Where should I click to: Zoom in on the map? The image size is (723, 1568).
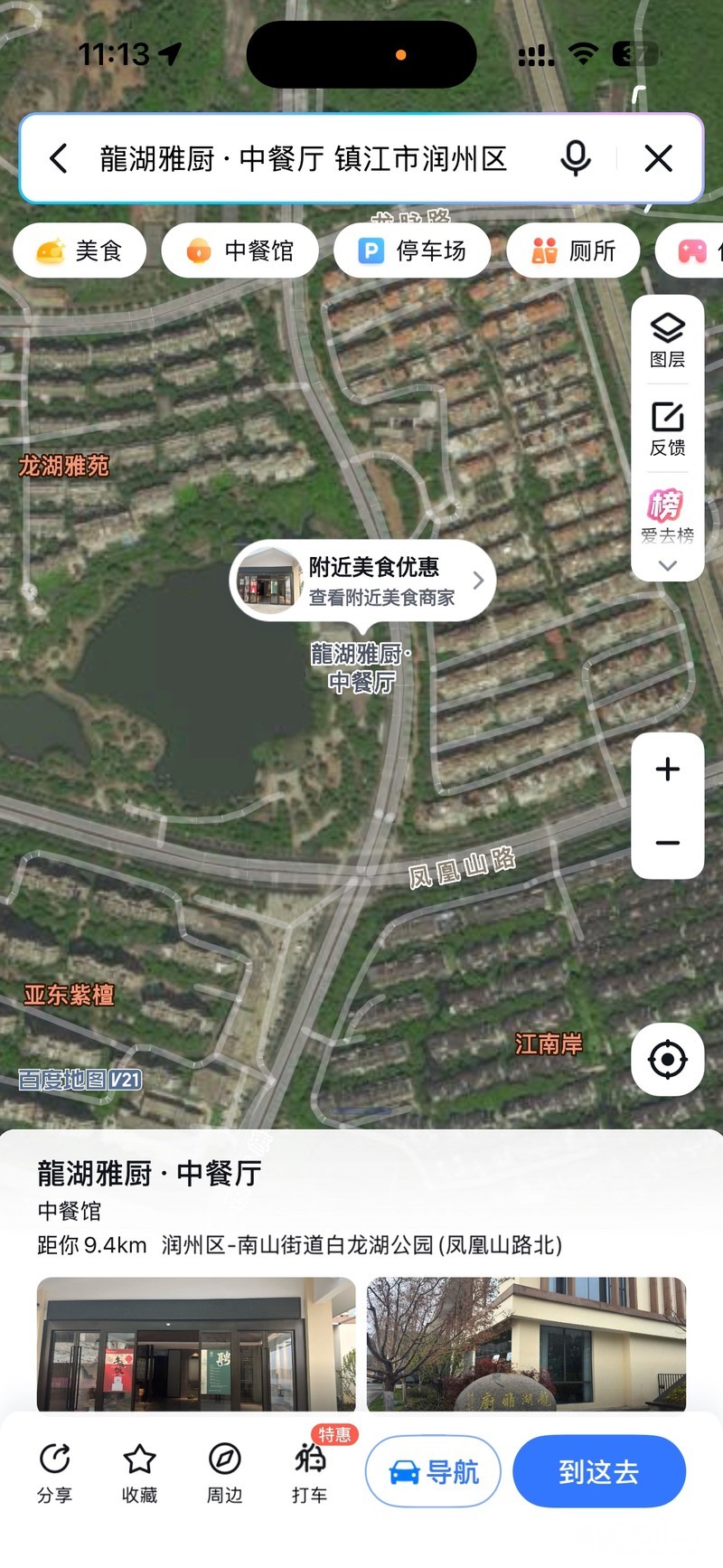tap(668, 770)
